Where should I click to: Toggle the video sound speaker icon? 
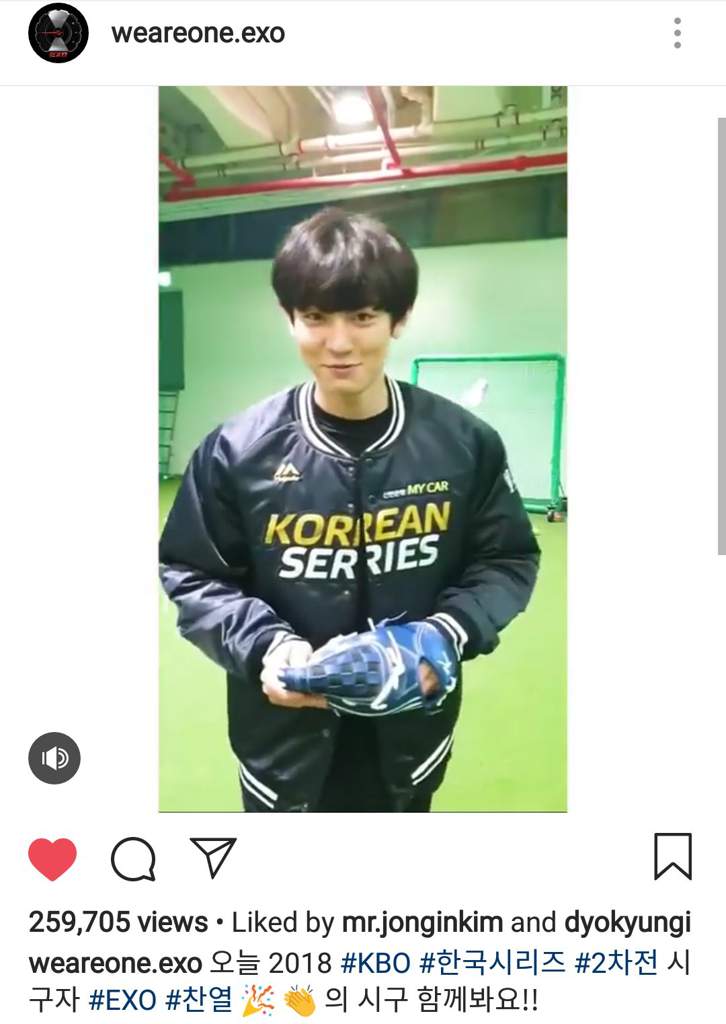[54, 758]
